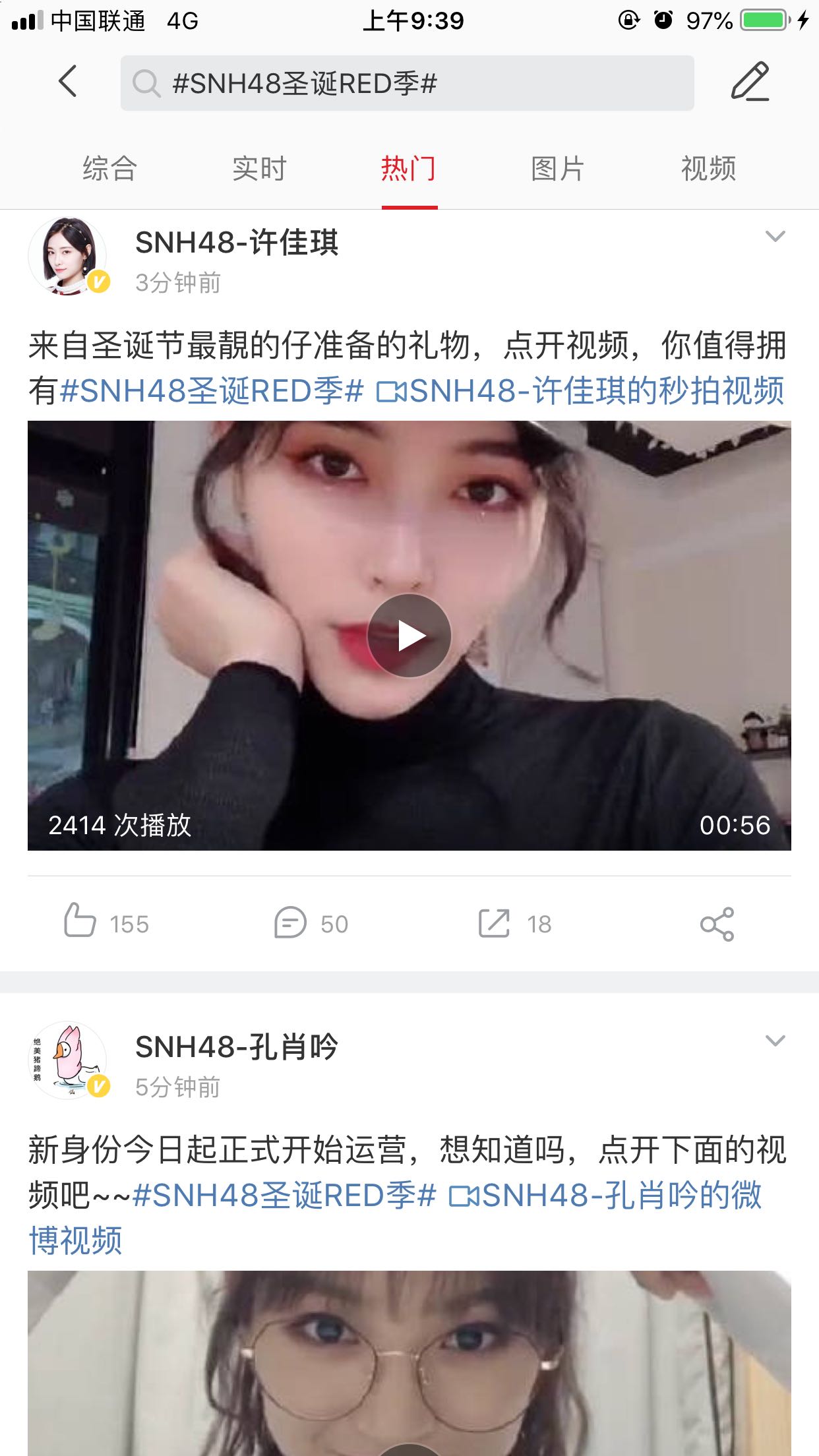This screenshot has width=819, height=1456.
Task: Switch to the 实时 tab
Action: [x=259, y=169]
